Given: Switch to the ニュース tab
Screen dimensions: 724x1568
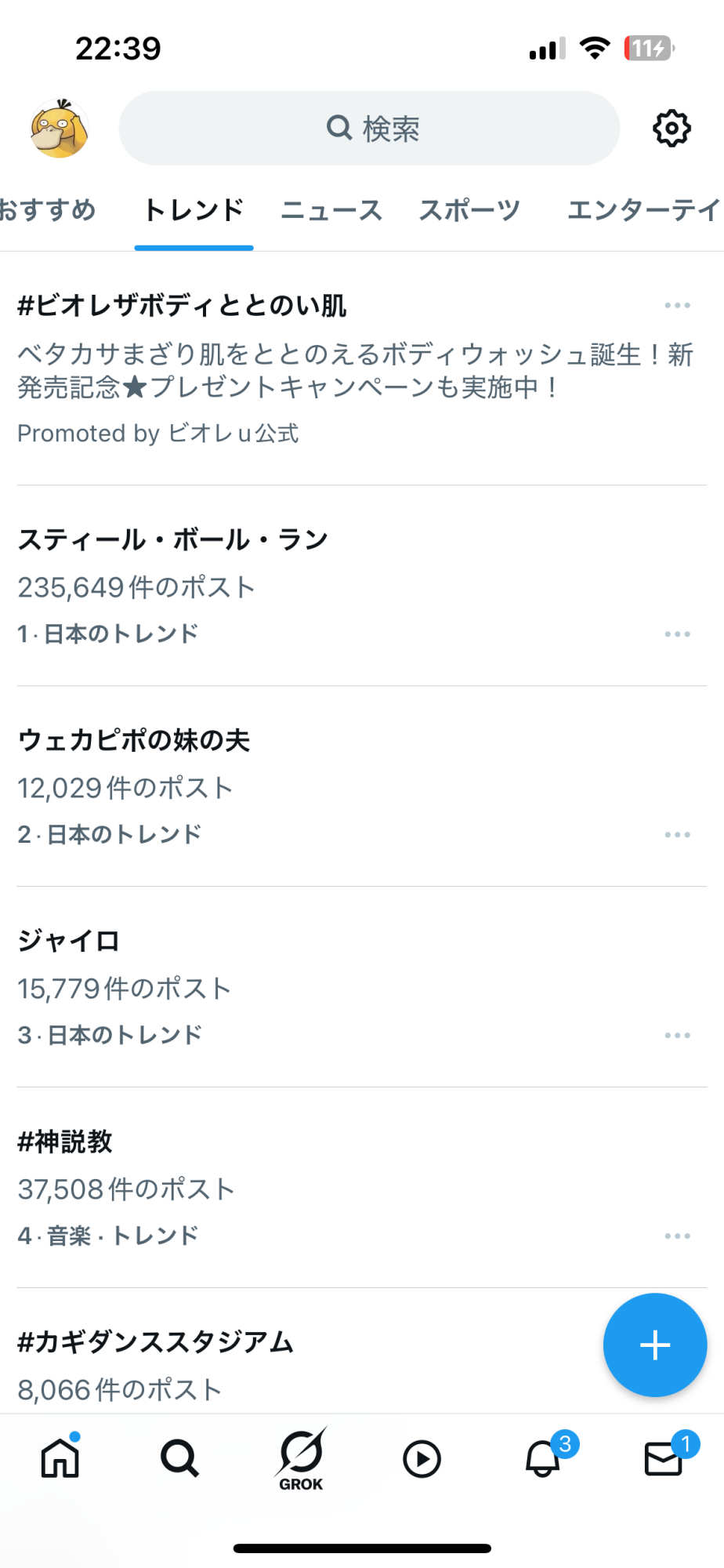Looking at the screenshot, I should tap(331, 210).
